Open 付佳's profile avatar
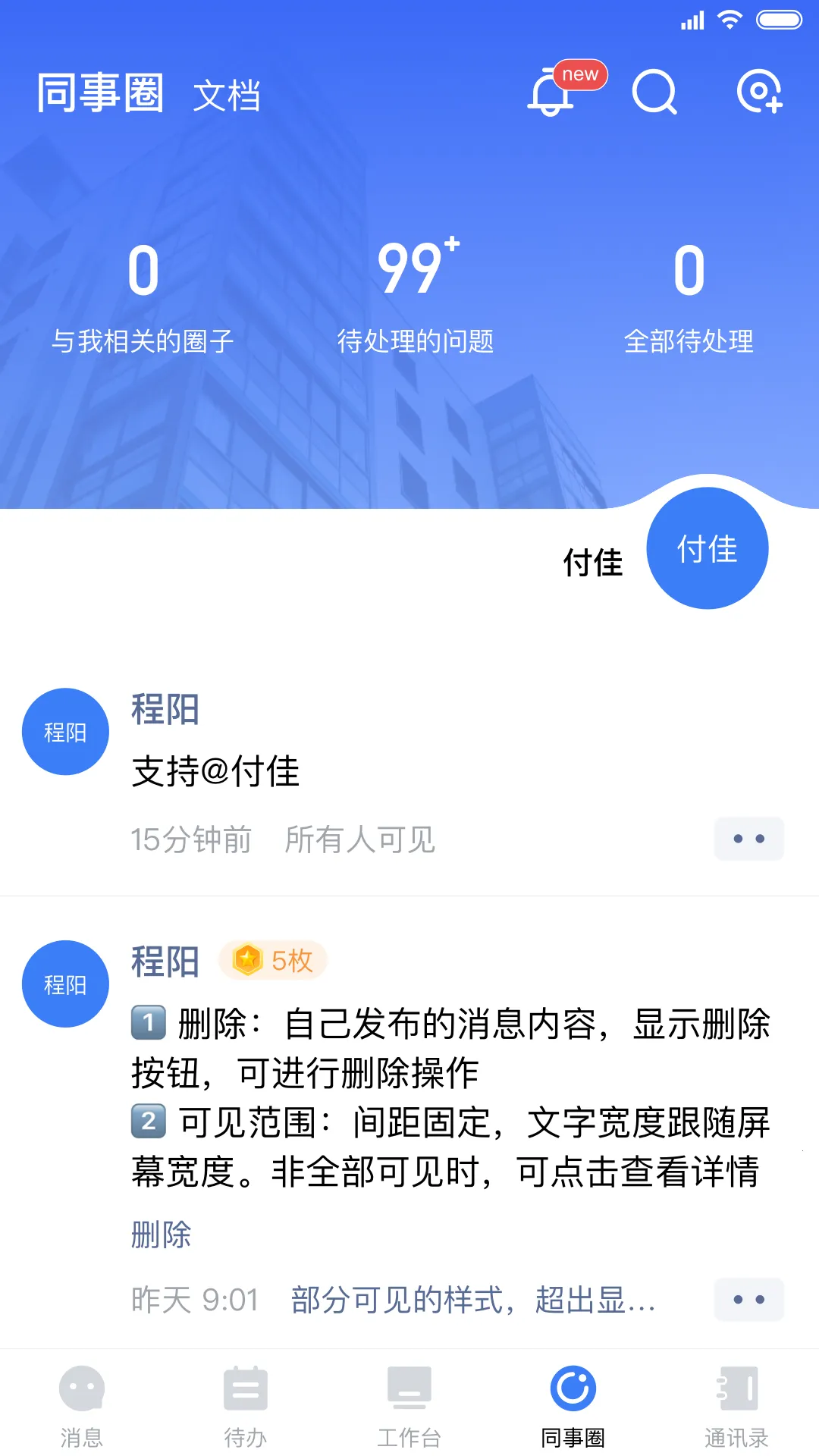Image resolution: width=819 pixels, height=1456 pixels. coord(707,548)
